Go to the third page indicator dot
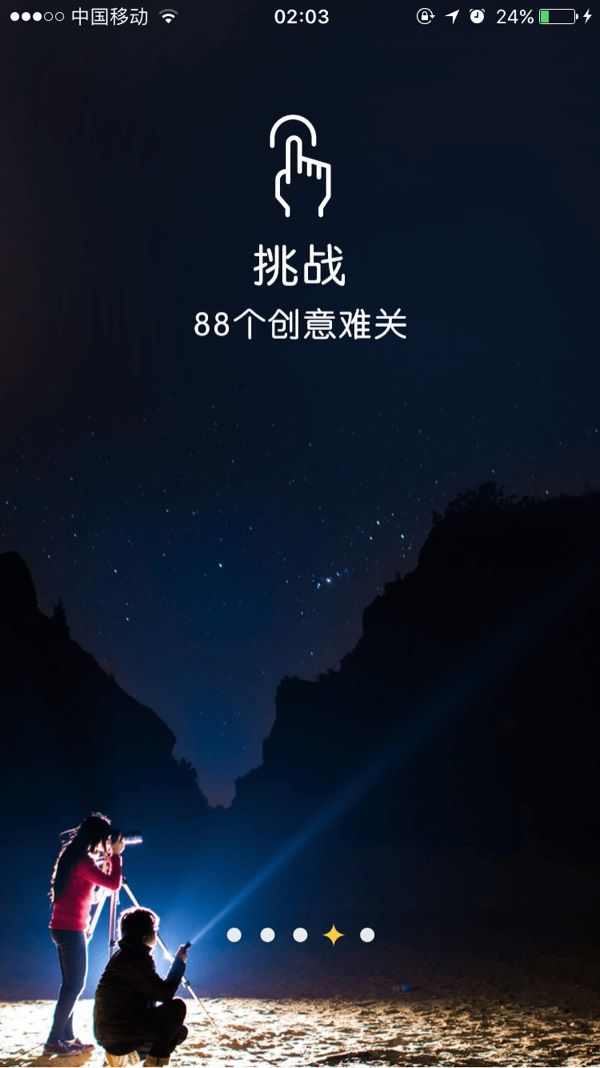The image size is (600, 1068). (300, 935)
